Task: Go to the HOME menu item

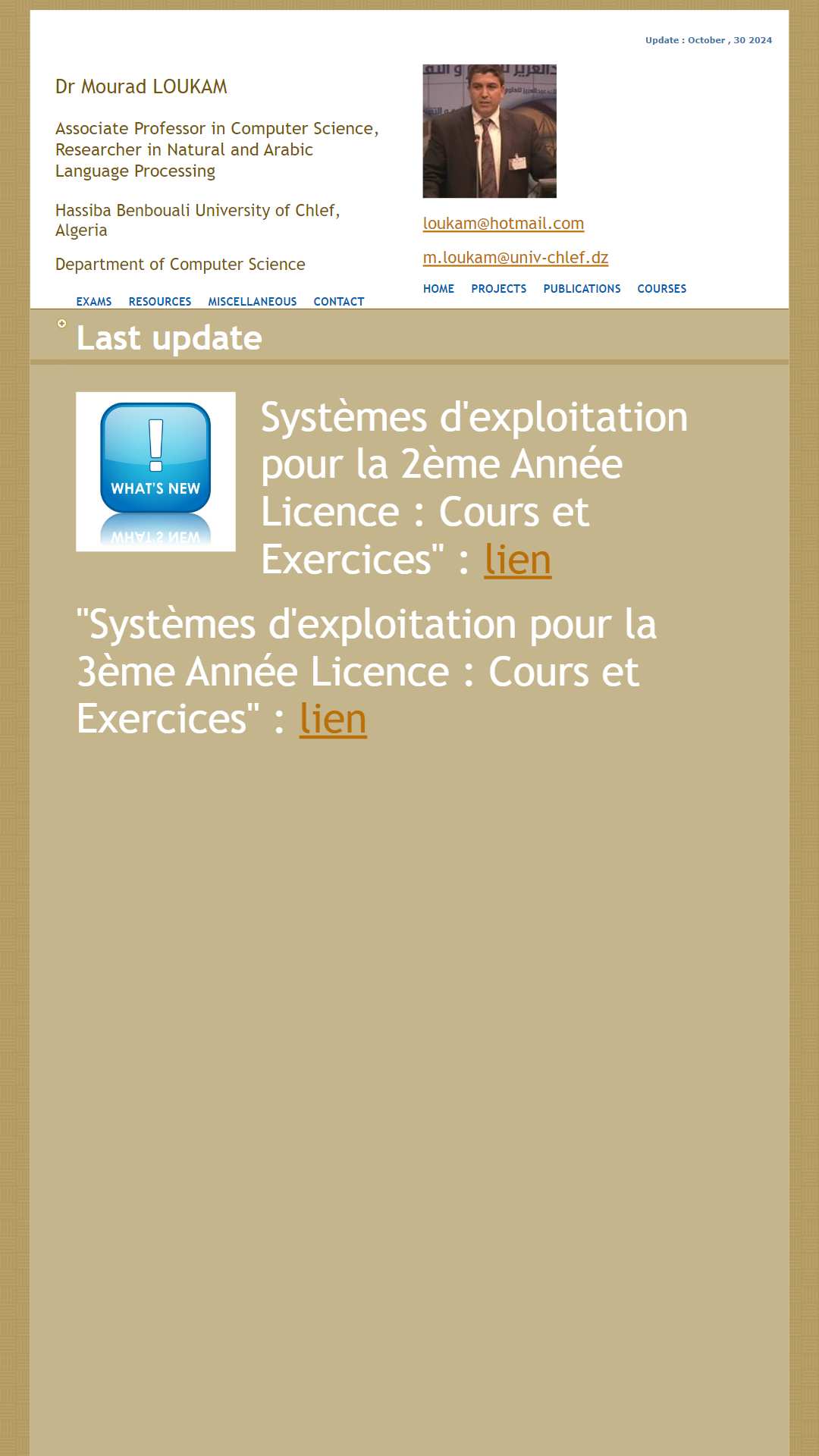Action: click(439, 289)
